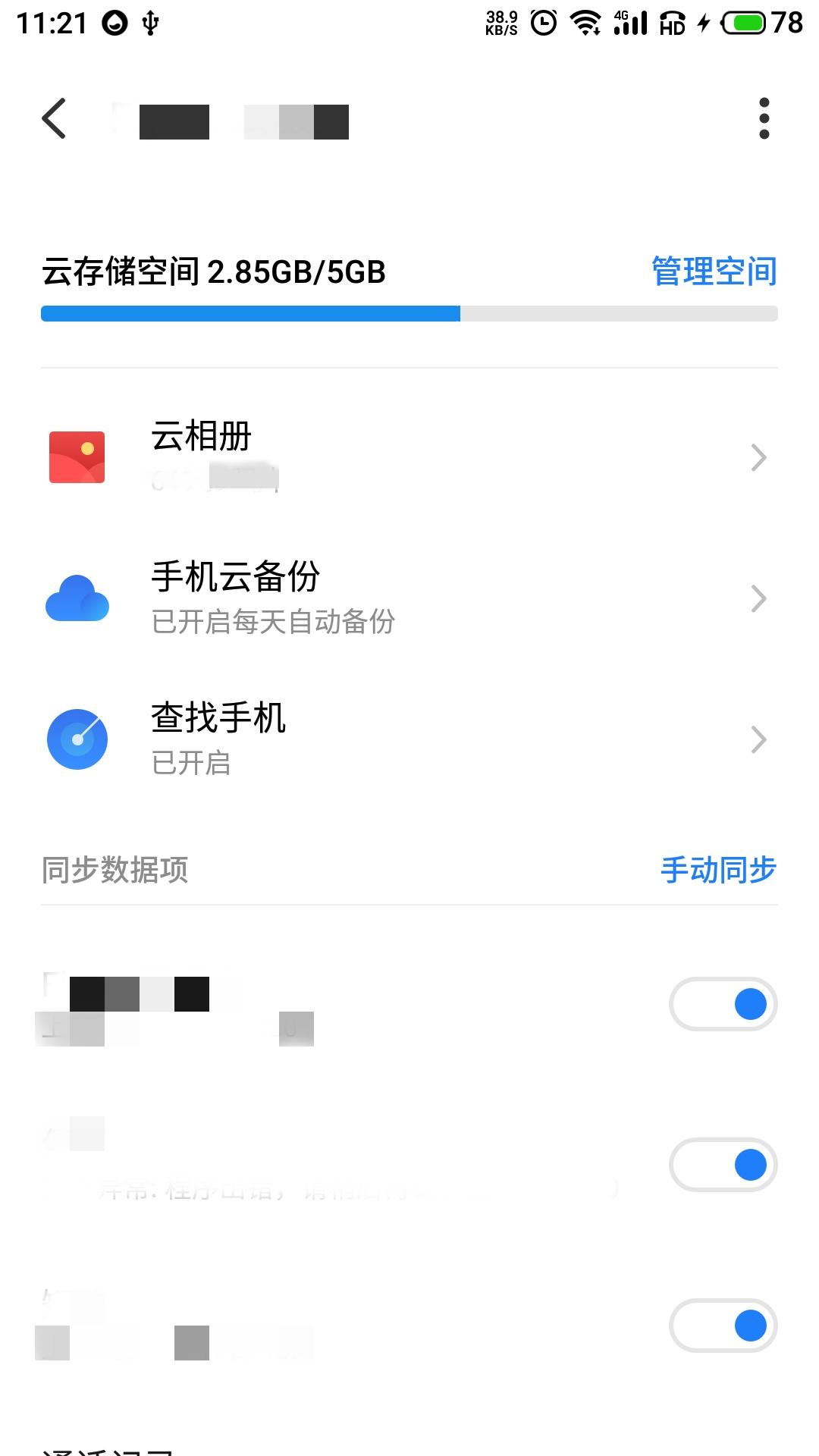The width and height of the screenshot is (819, 1456).
Task: Select the 同步数据项 section header
Action: (115, 869)
